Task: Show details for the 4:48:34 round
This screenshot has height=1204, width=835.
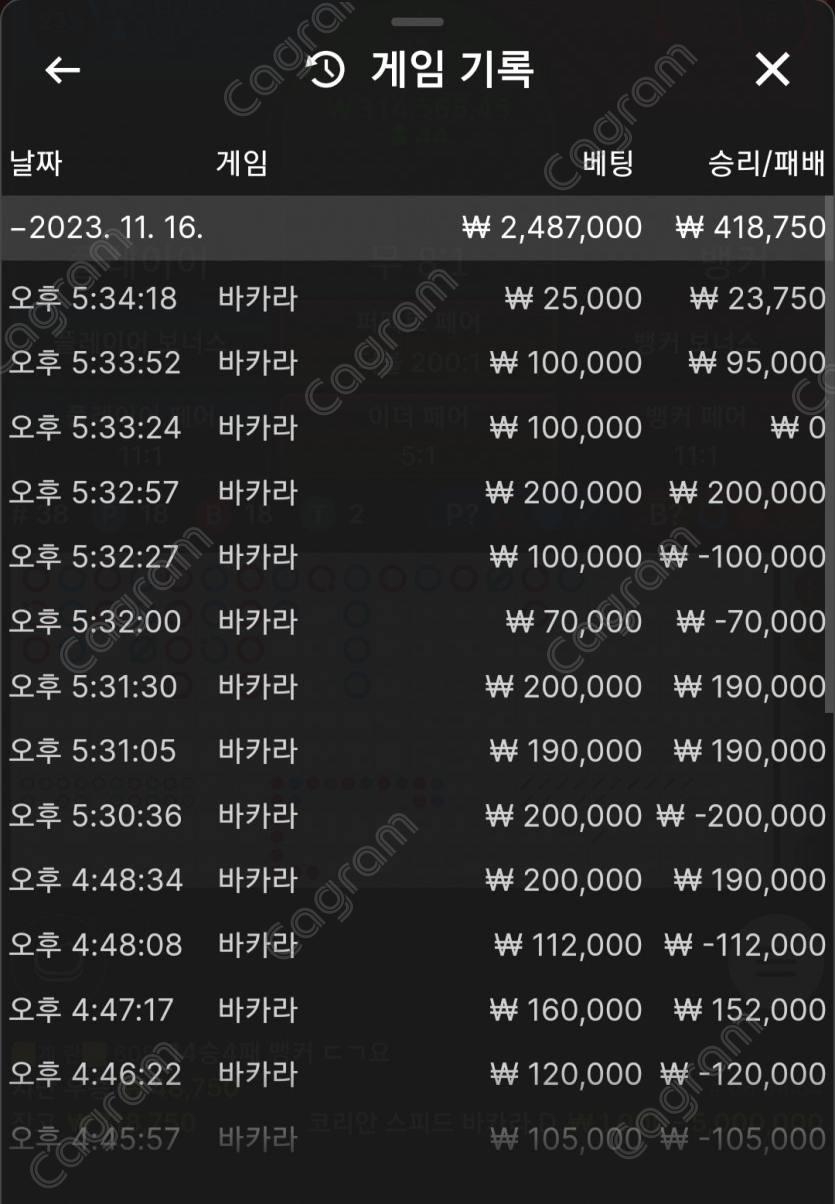Action: [x=417, y=880]
